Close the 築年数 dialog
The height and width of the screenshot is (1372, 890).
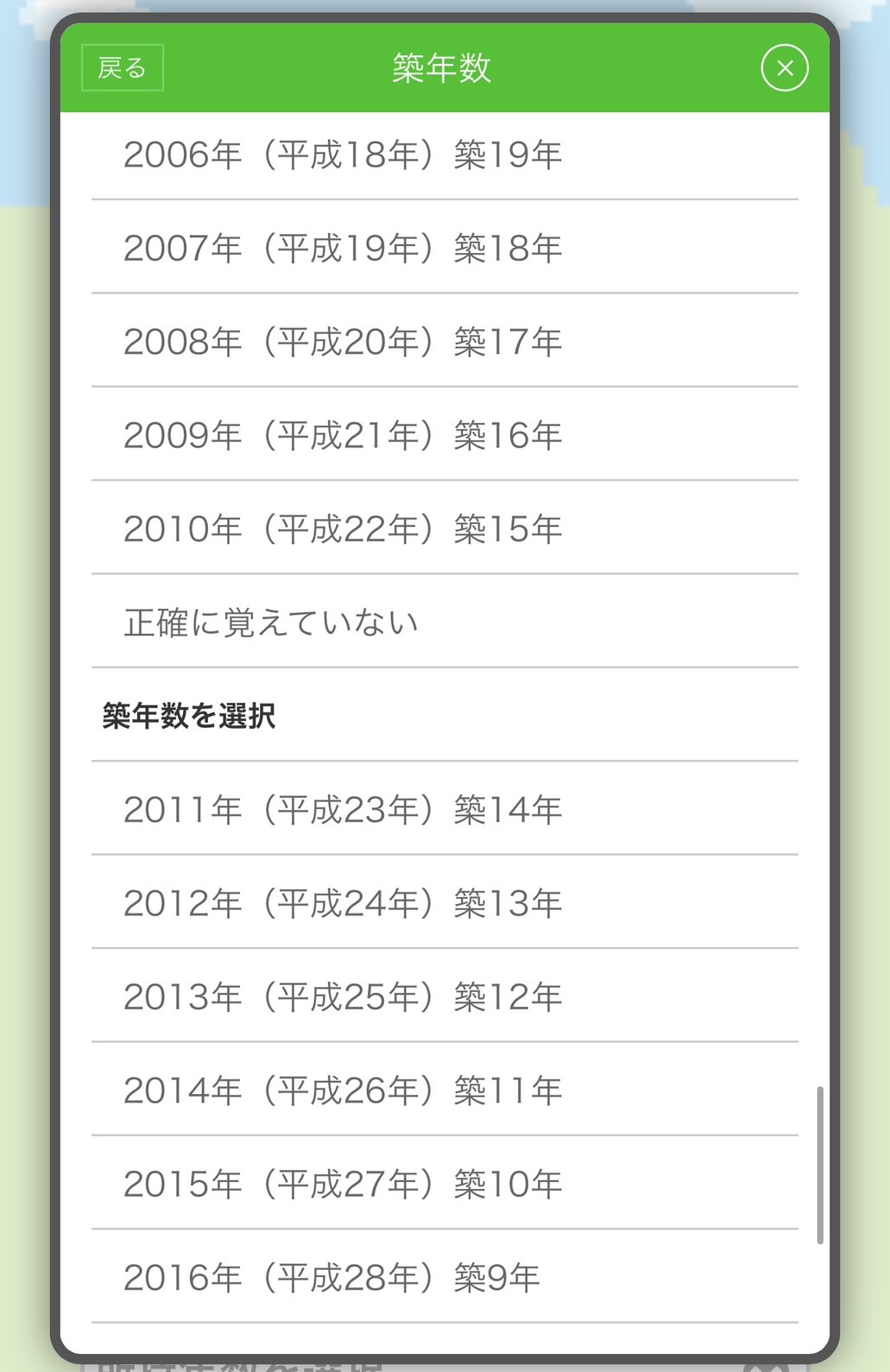pos(784,68)
